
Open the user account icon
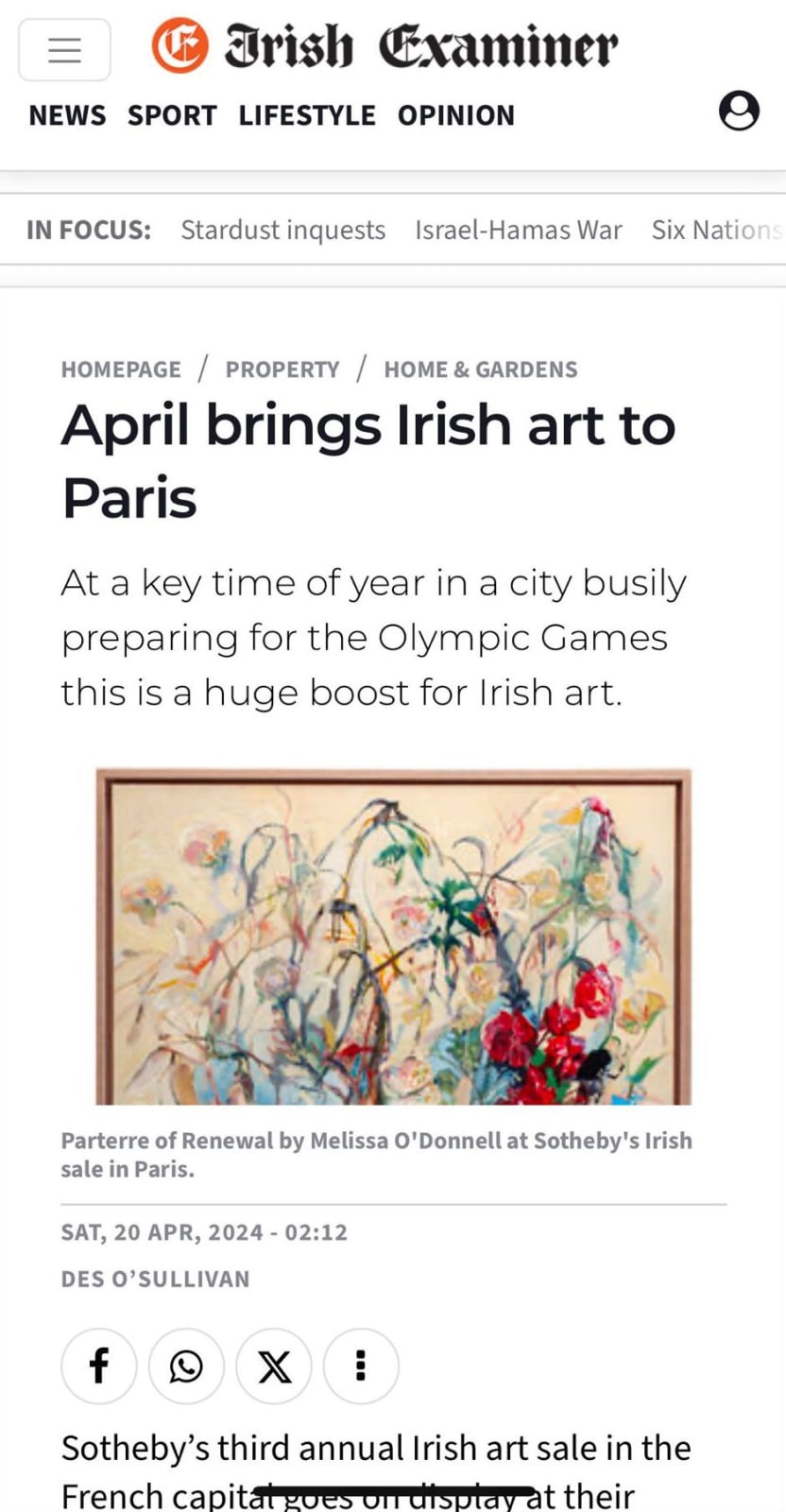pos(739,111)
